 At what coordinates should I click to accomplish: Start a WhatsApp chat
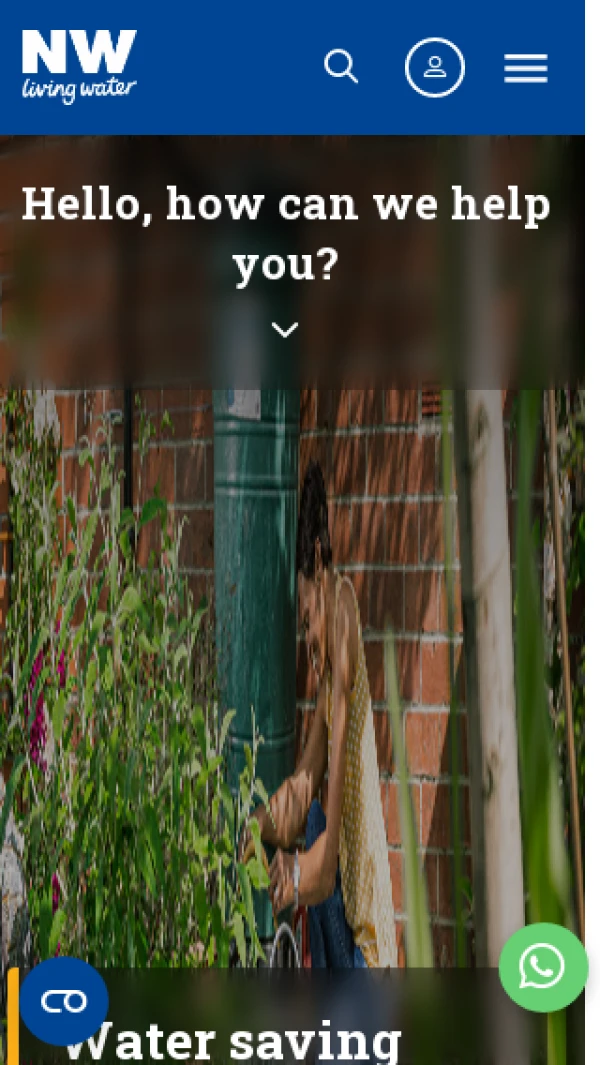(543, 967)
